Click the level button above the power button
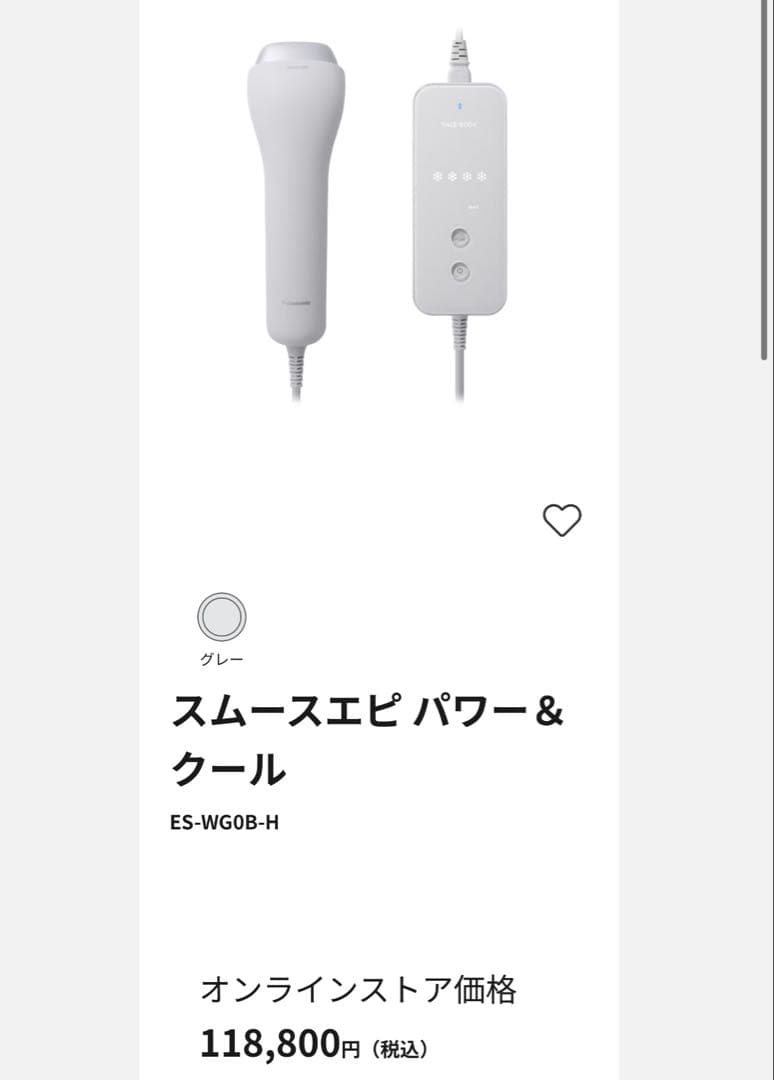The height and width of the screenshot is (1080, 774). coord(459,236)
